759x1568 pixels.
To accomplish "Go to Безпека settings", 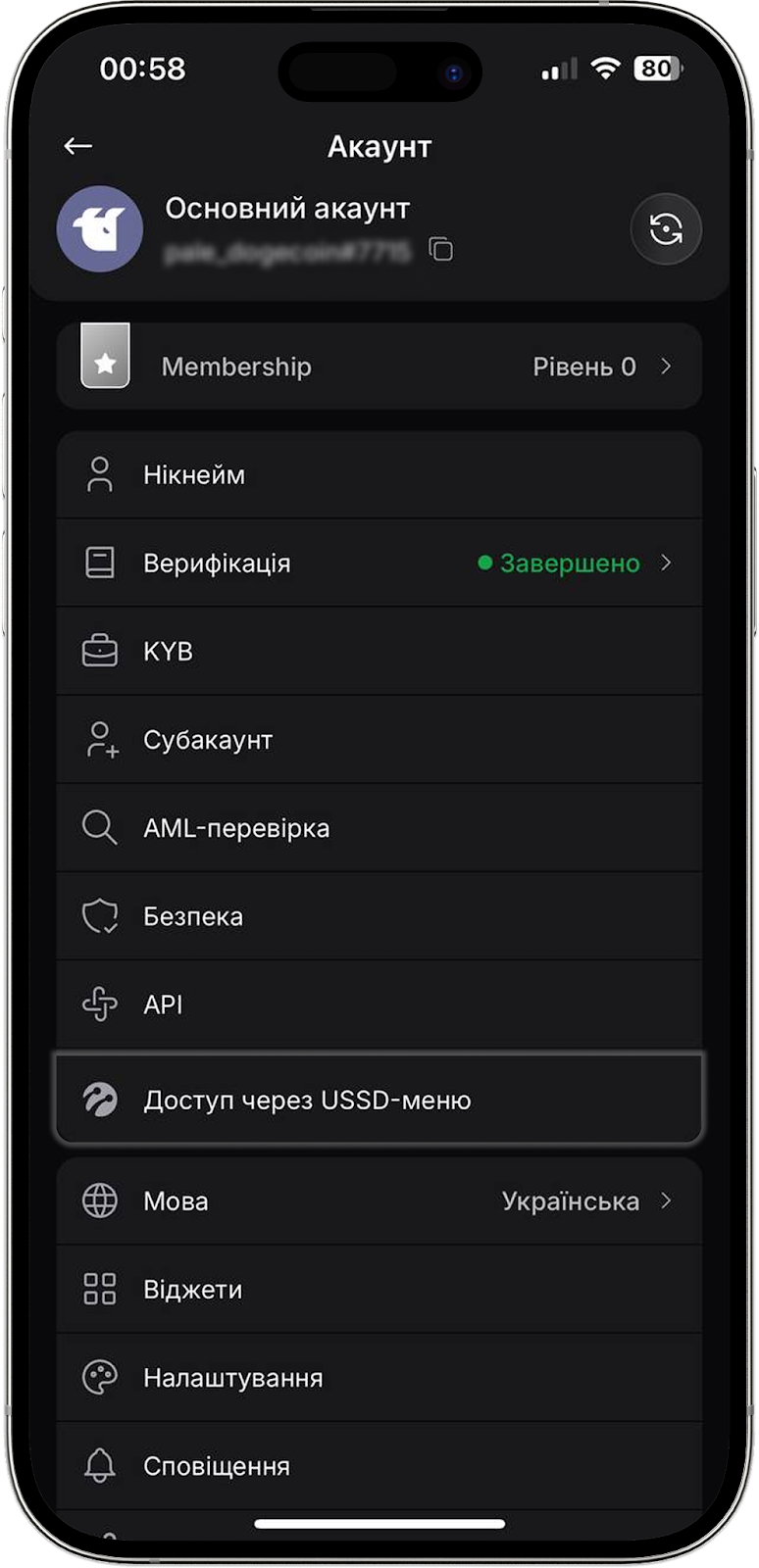I will pyautogui.click(x=379, y=916).
